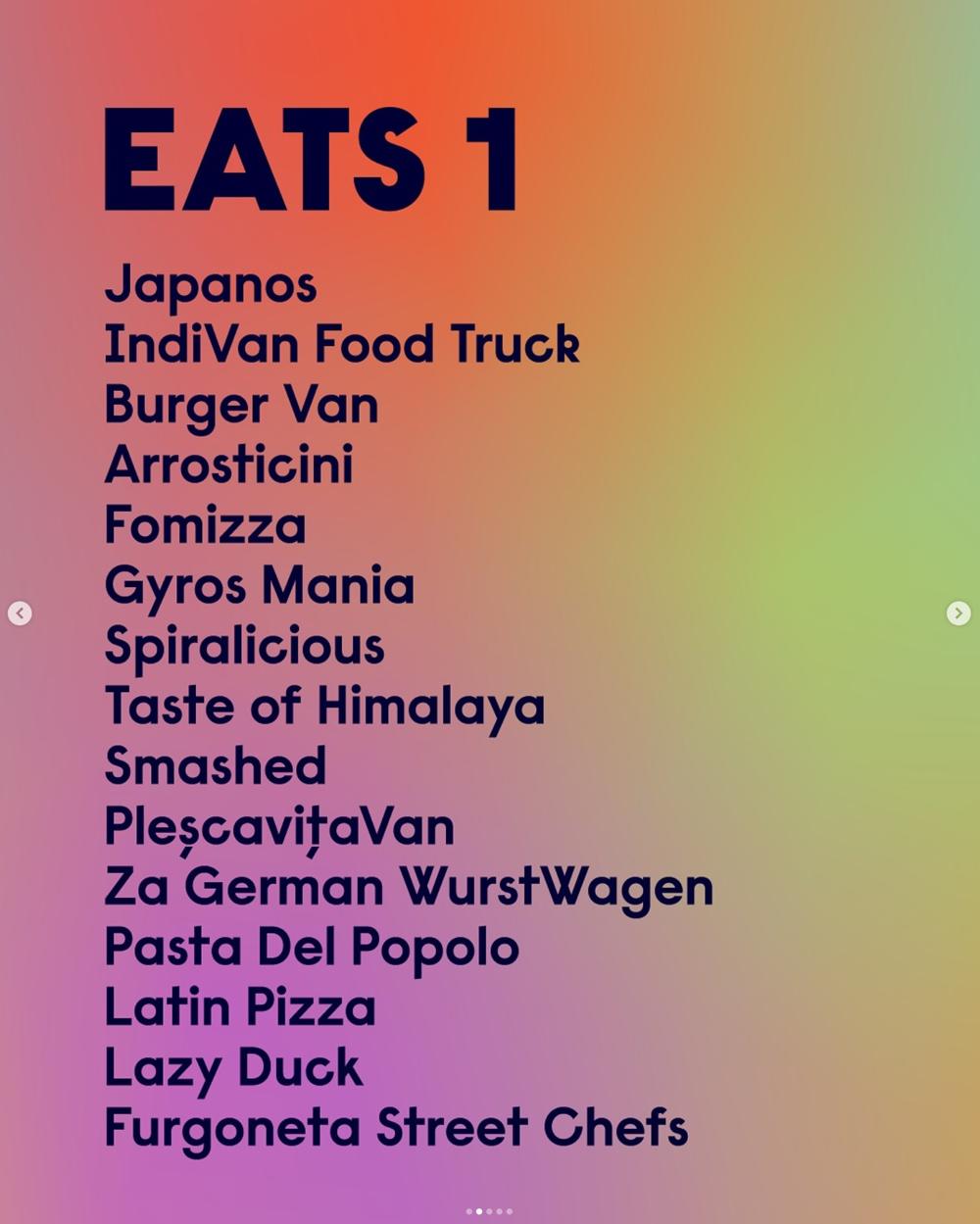Viewport: 980px width, 1224px height.
Task: Go to the next carousel image
Action: 958,613
